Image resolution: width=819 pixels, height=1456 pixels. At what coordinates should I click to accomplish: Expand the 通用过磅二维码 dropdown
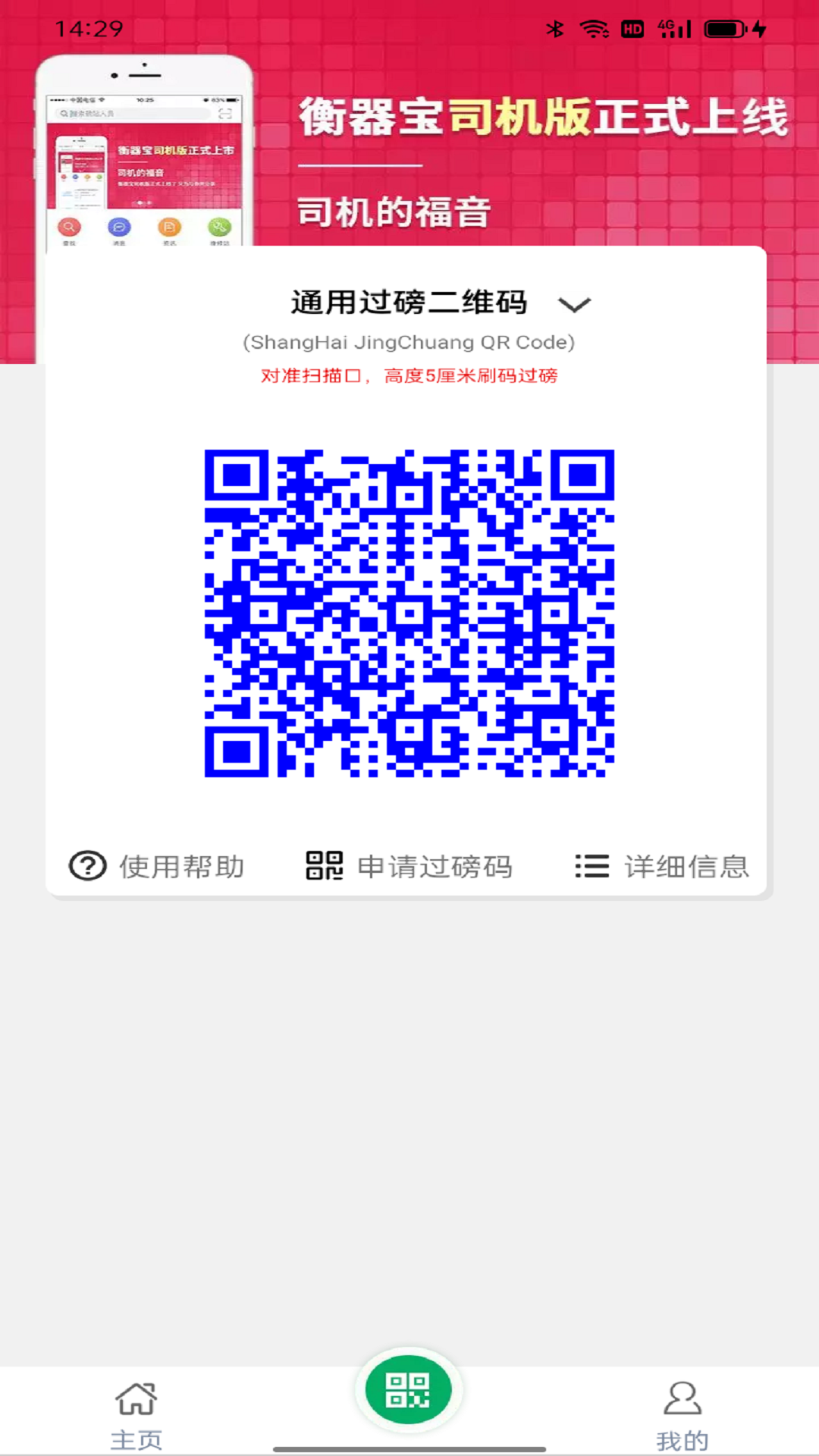(573, 304)
